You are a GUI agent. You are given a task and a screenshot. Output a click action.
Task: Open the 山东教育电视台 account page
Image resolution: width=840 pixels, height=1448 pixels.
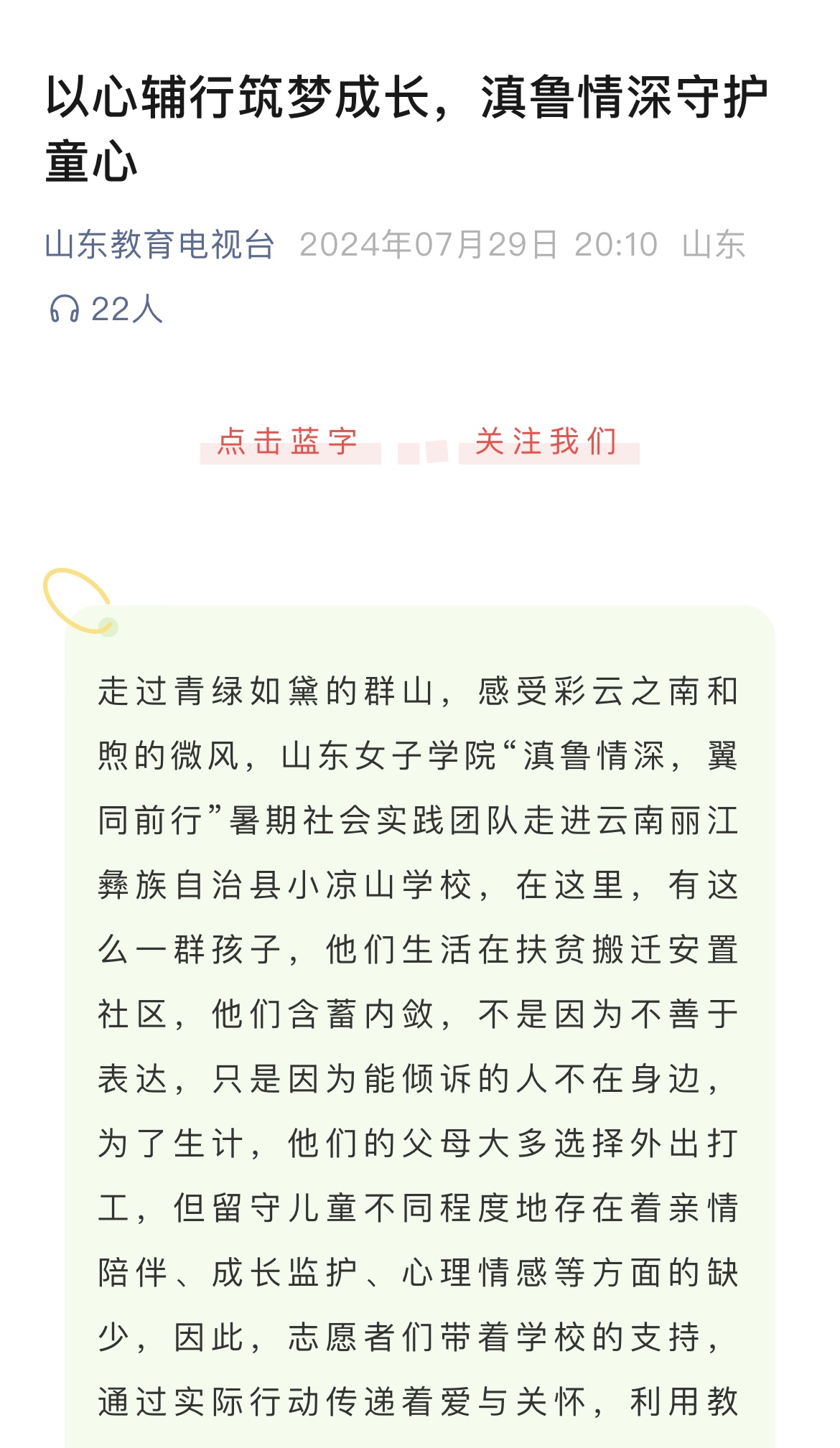point(159,245)
